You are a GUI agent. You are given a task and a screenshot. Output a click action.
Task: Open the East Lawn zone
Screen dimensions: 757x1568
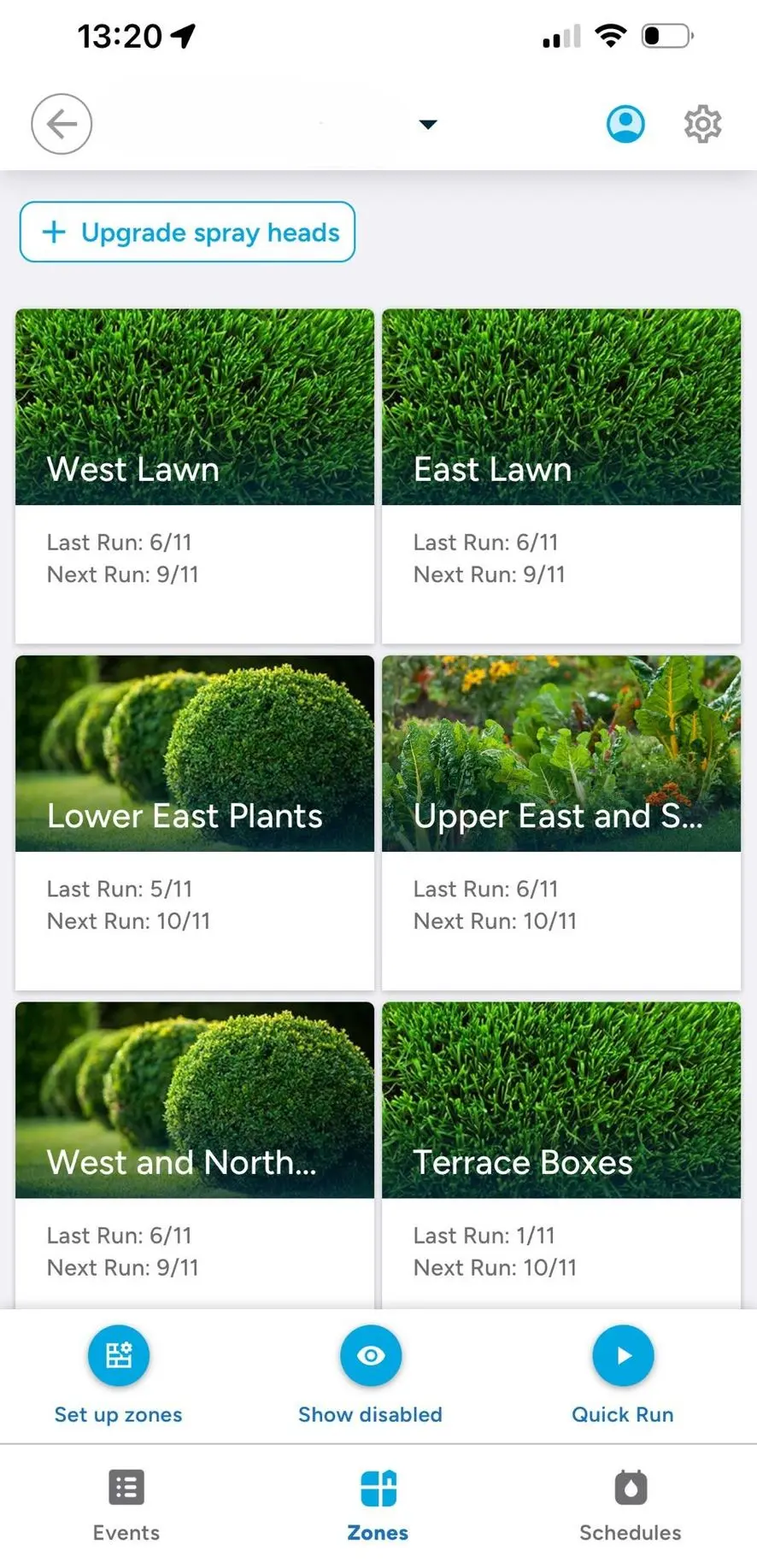tap(561, 476)
